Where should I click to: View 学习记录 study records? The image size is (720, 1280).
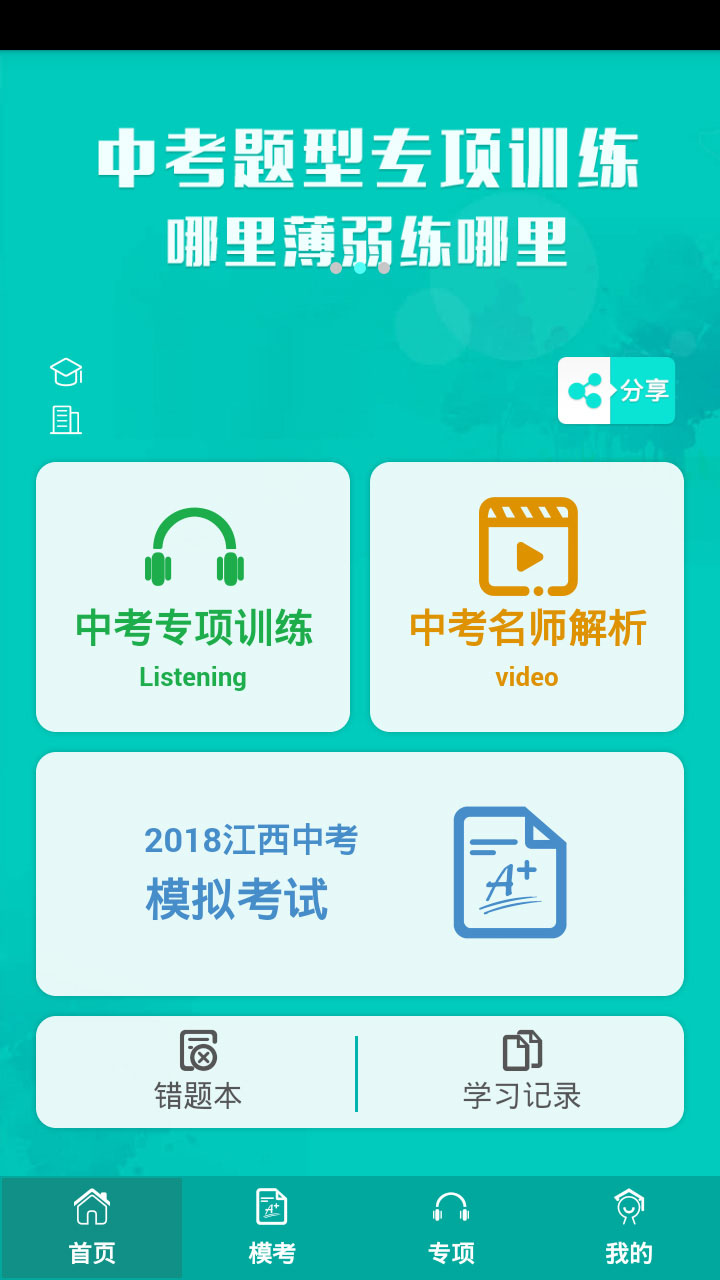pos(521,1072)
